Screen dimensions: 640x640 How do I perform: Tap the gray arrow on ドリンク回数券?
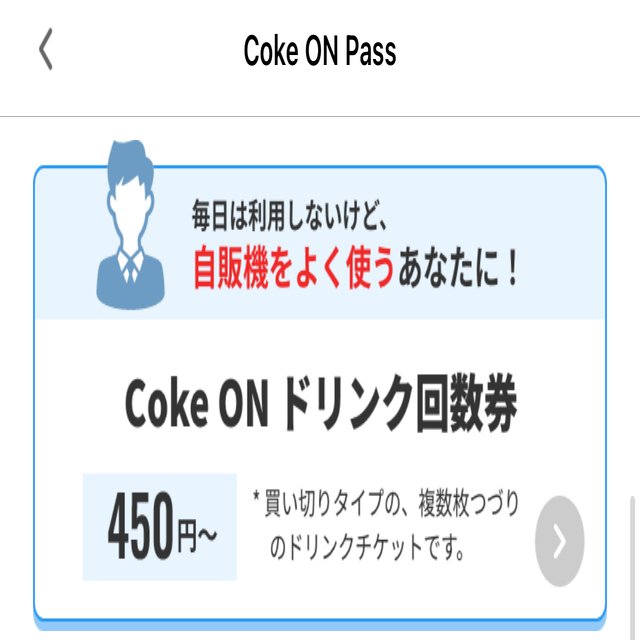(x=560, y=540)
